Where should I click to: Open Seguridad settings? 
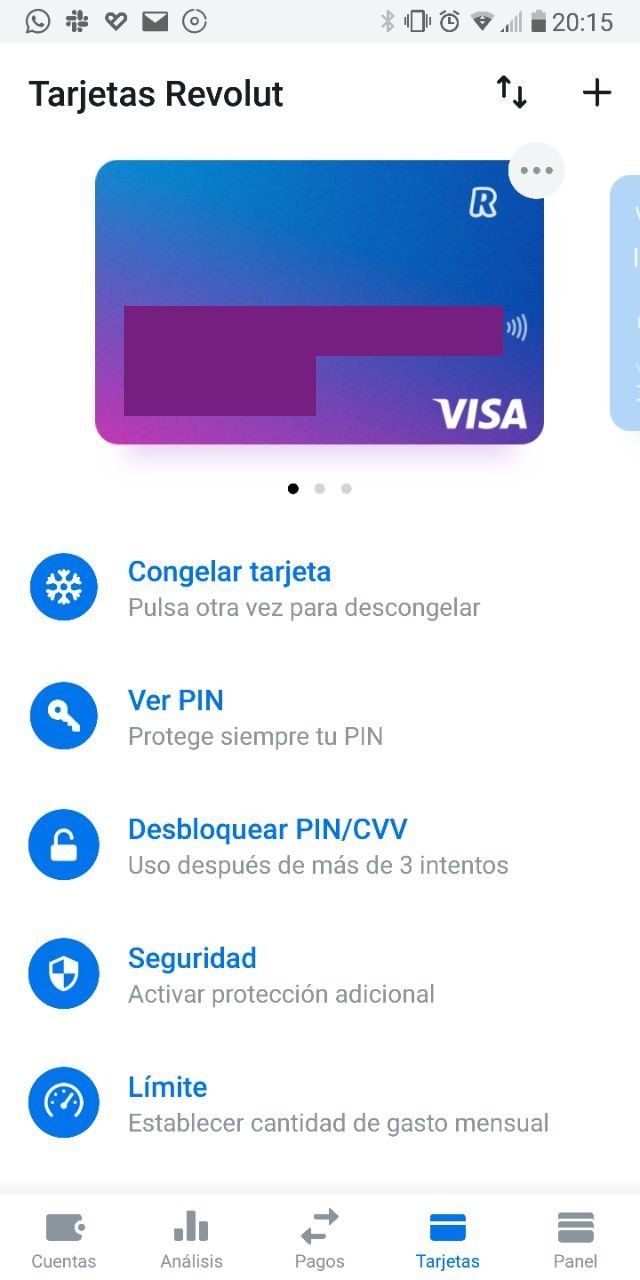tap(192, 959)
